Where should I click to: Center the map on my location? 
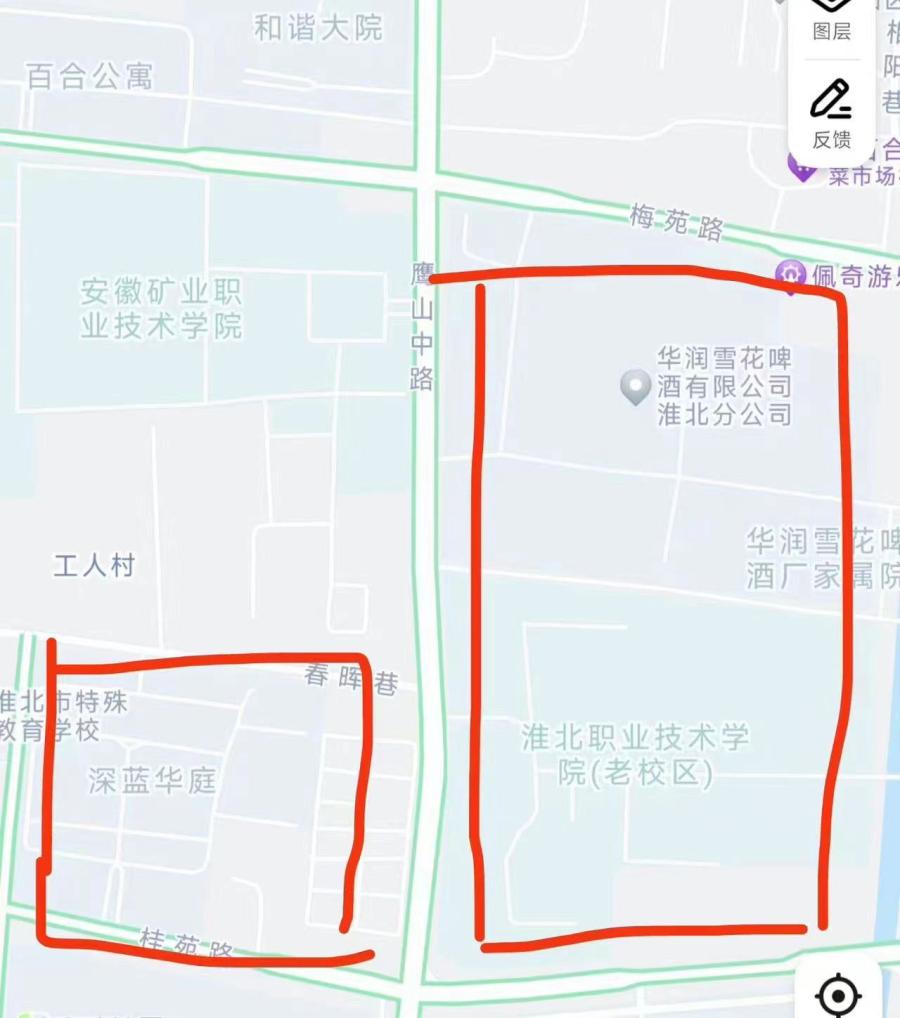click(x=838, y=994)
